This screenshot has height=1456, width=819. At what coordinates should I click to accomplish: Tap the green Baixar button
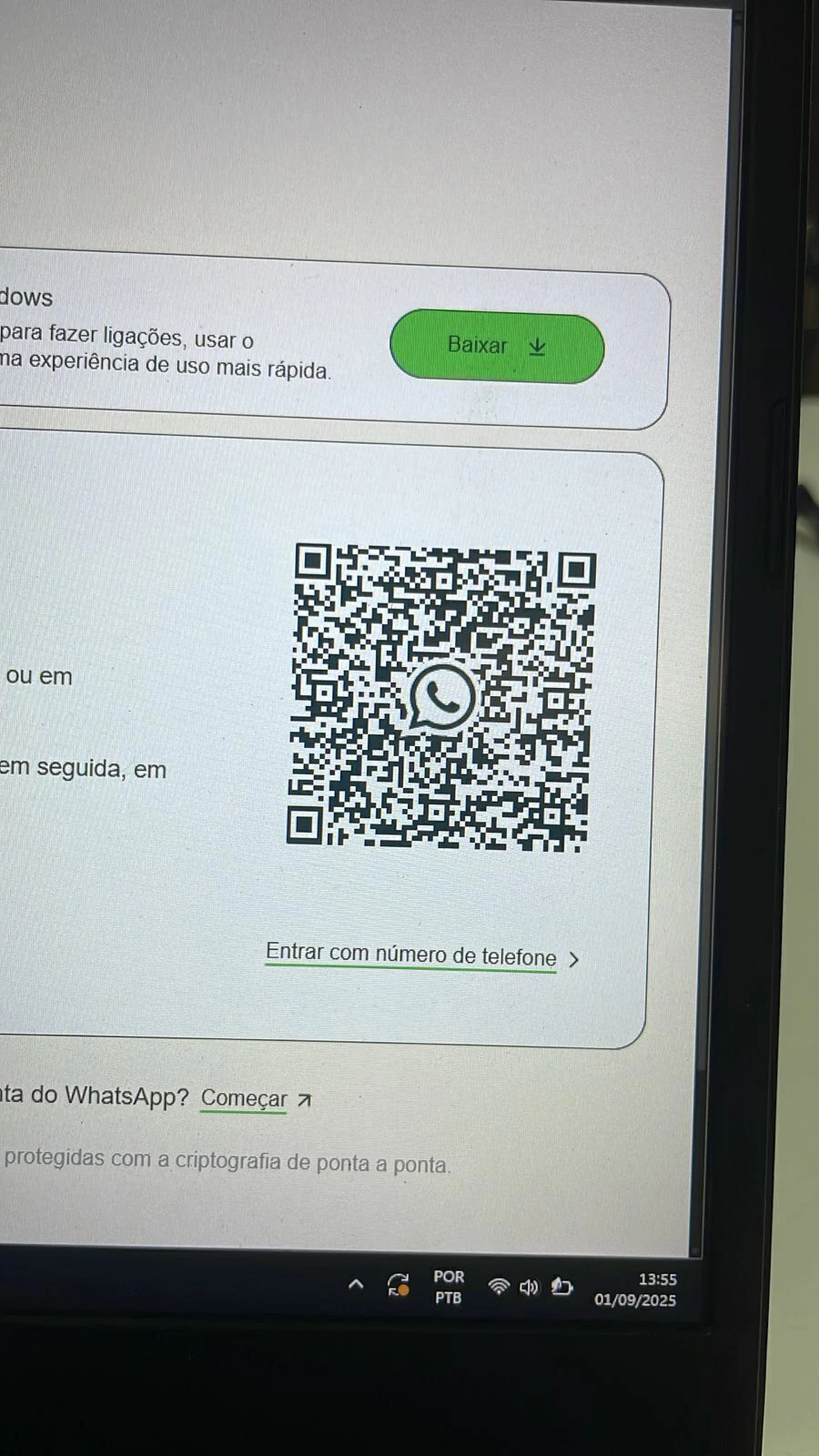497,347
